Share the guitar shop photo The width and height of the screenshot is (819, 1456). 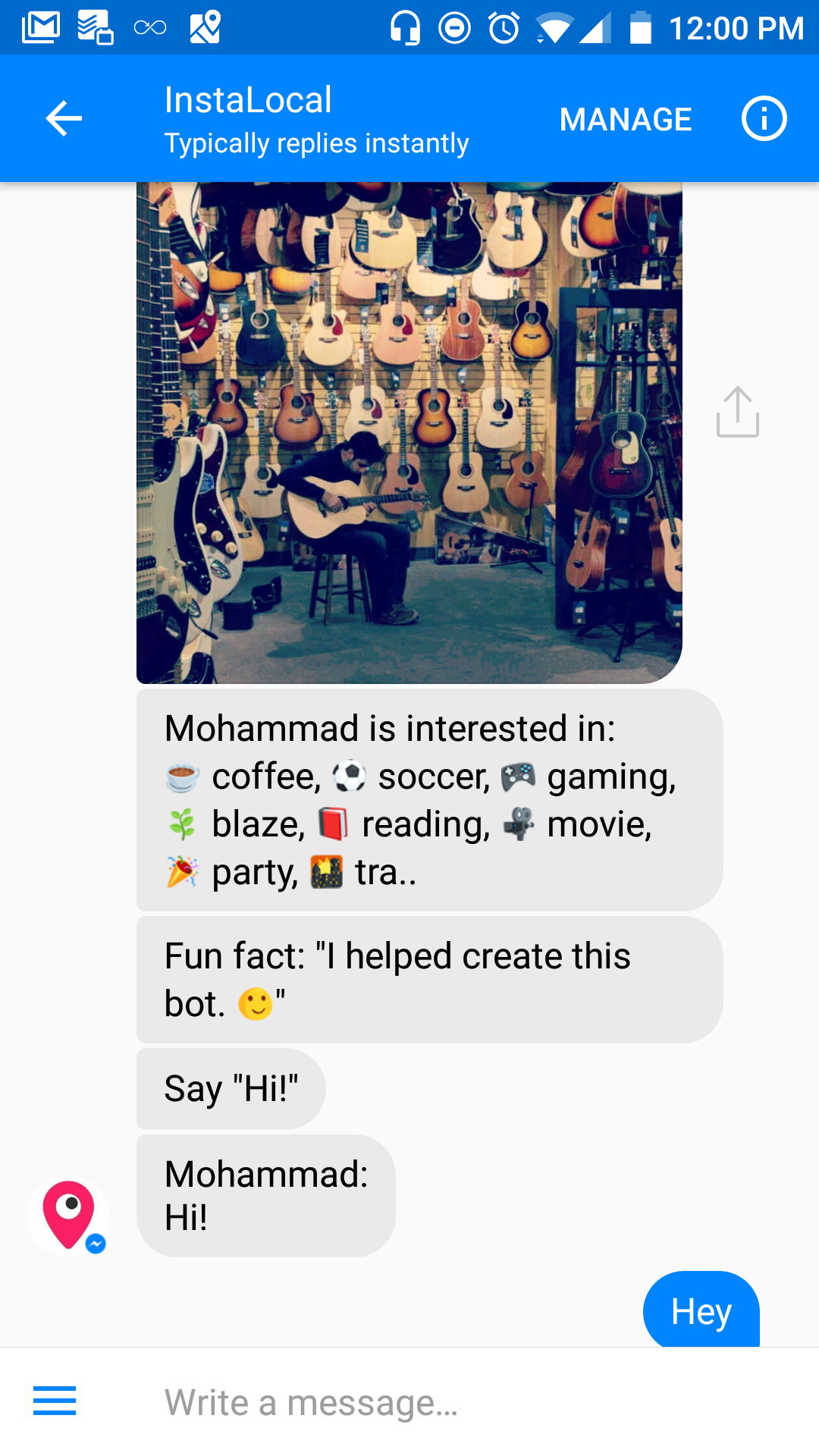coord(737,413)
